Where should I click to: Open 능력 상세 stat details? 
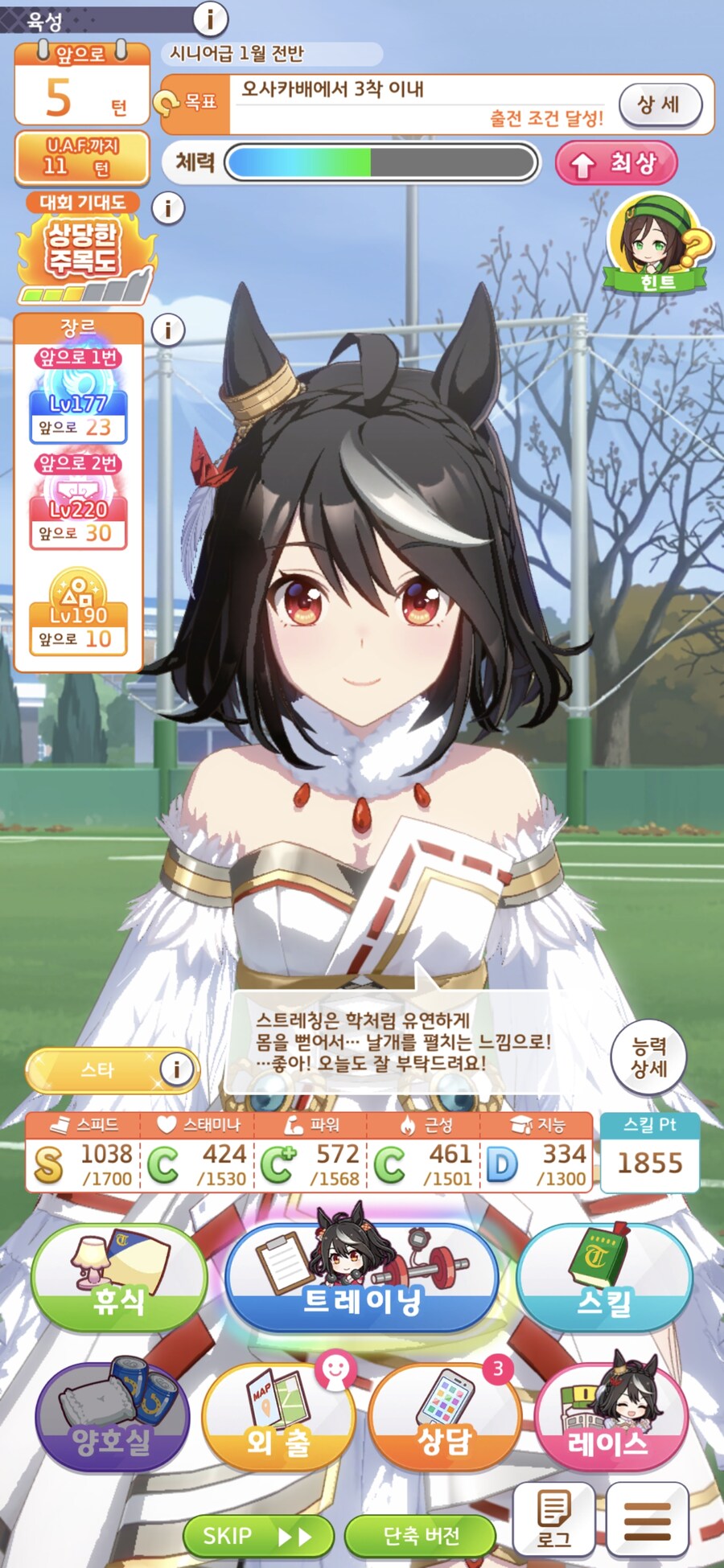point(648,1057)
